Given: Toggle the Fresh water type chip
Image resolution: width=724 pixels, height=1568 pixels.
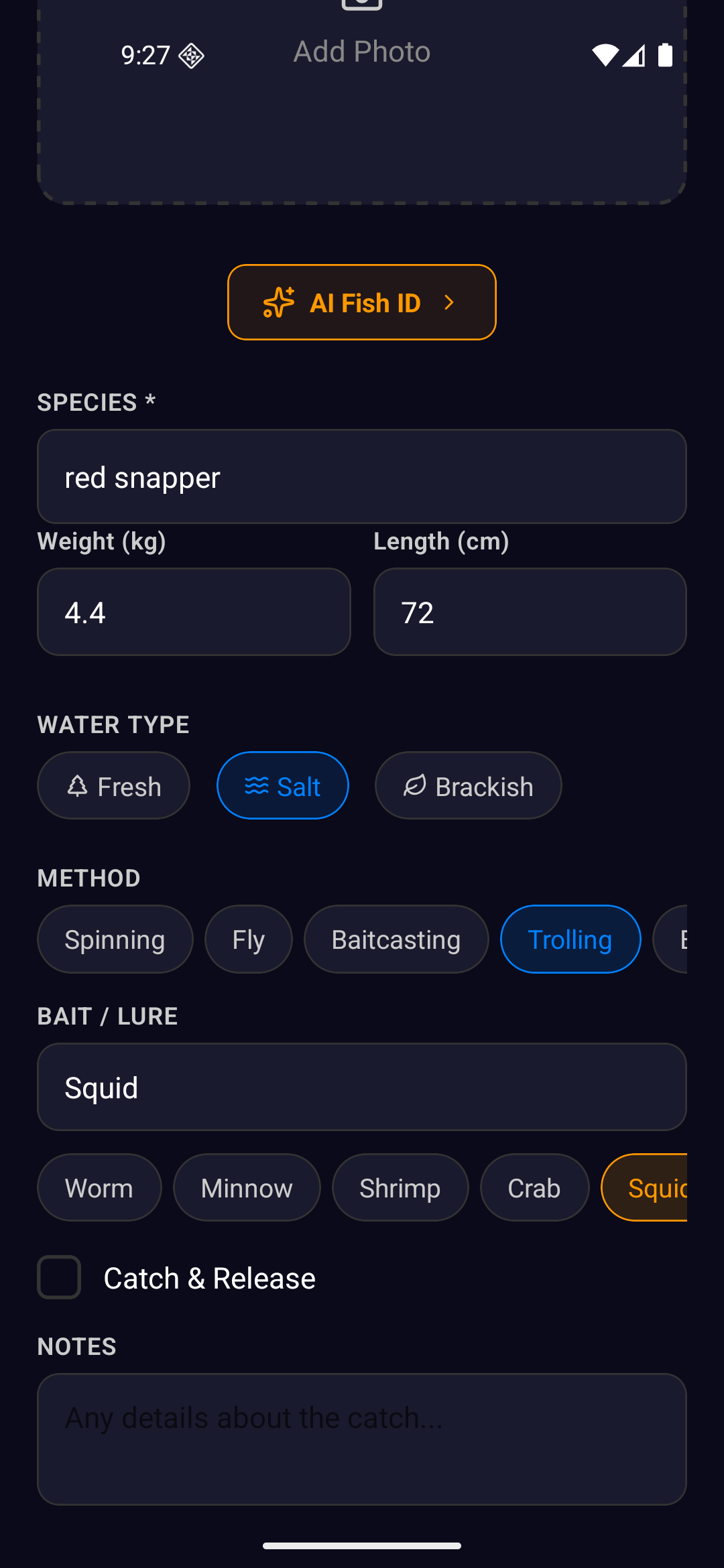Looking at the screenshot, I should pos(113,785).
